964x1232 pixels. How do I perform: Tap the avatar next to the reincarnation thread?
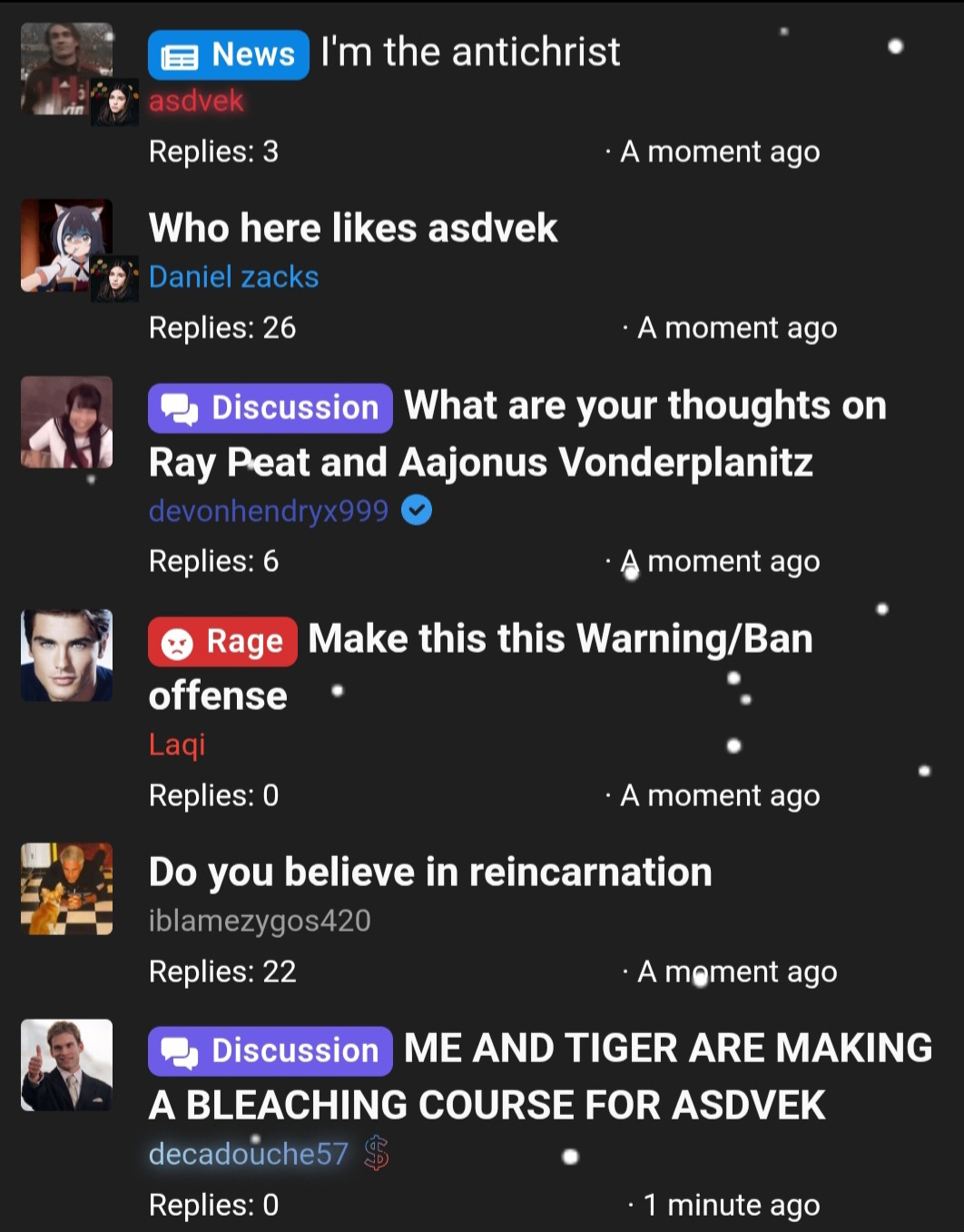[x=67, y=888]
